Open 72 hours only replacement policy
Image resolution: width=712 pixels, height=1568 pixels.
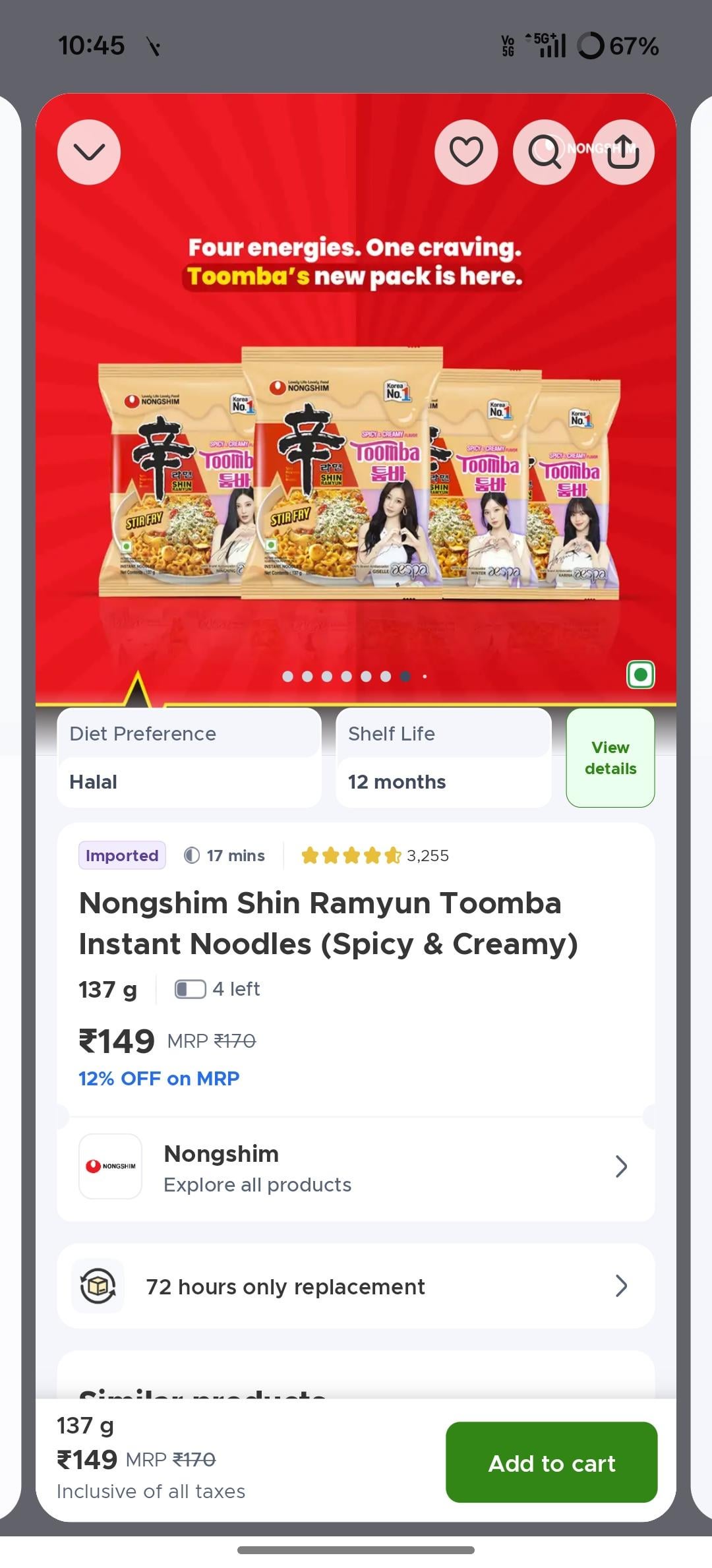pyautogui.click(x=356, y=1286)
